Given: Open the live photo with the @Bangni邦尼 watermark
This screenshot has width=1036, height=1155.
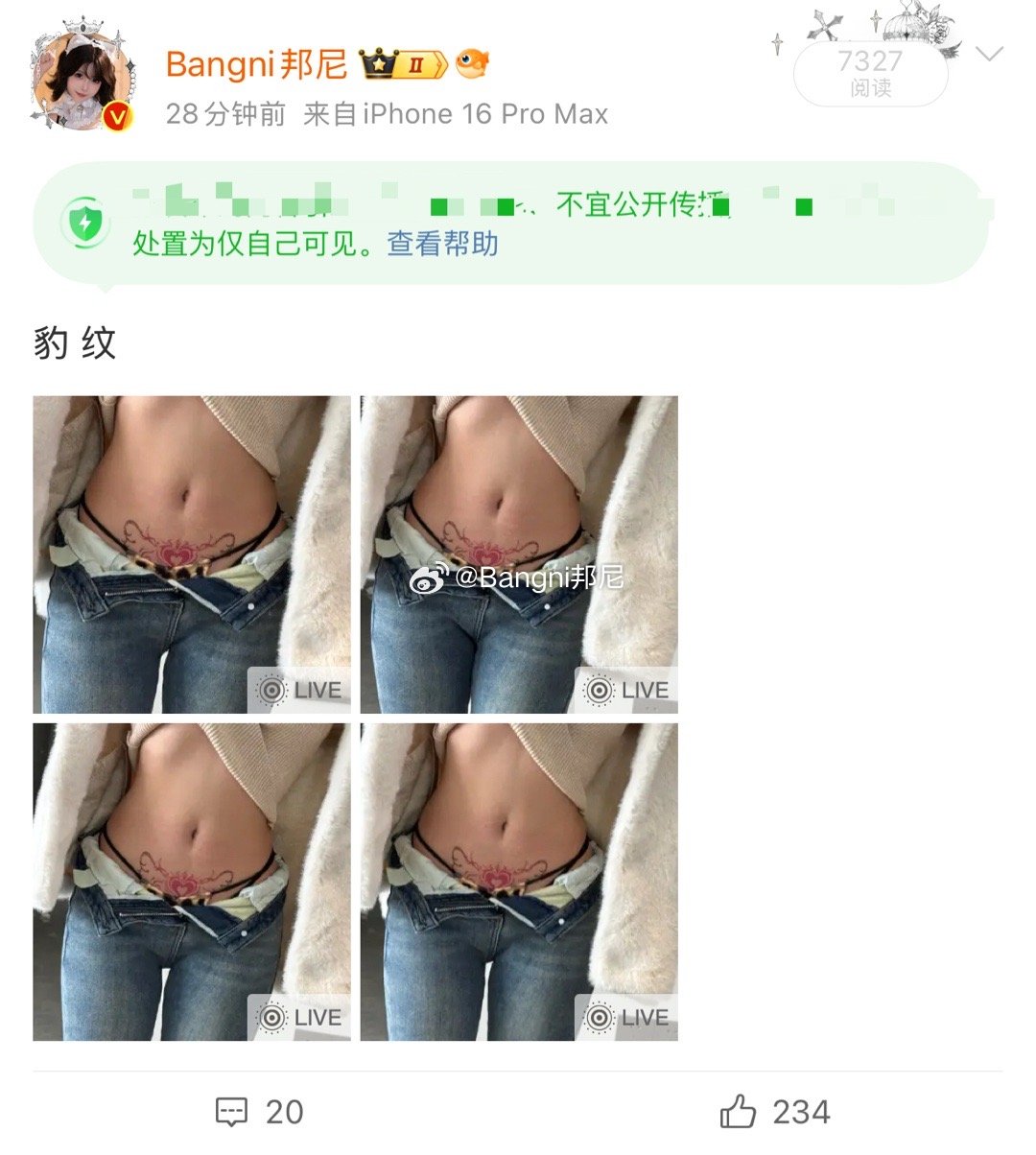Looking at the screenshot, I should pyautogui.click(x=519, y=554).
